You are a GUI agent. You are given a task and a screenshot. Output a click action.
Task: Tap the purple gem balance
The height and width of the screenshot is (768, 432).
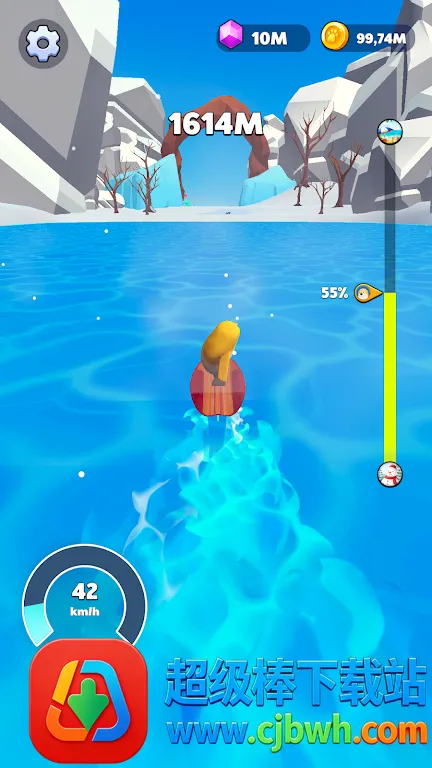click(264, 38)
